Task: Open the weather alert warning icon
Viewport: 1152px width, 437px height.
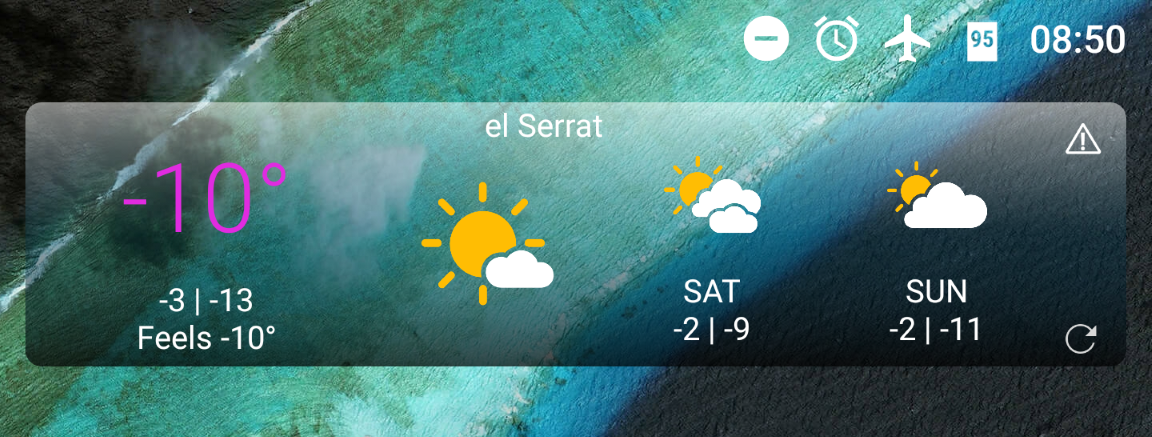Action: point(1083,141)
